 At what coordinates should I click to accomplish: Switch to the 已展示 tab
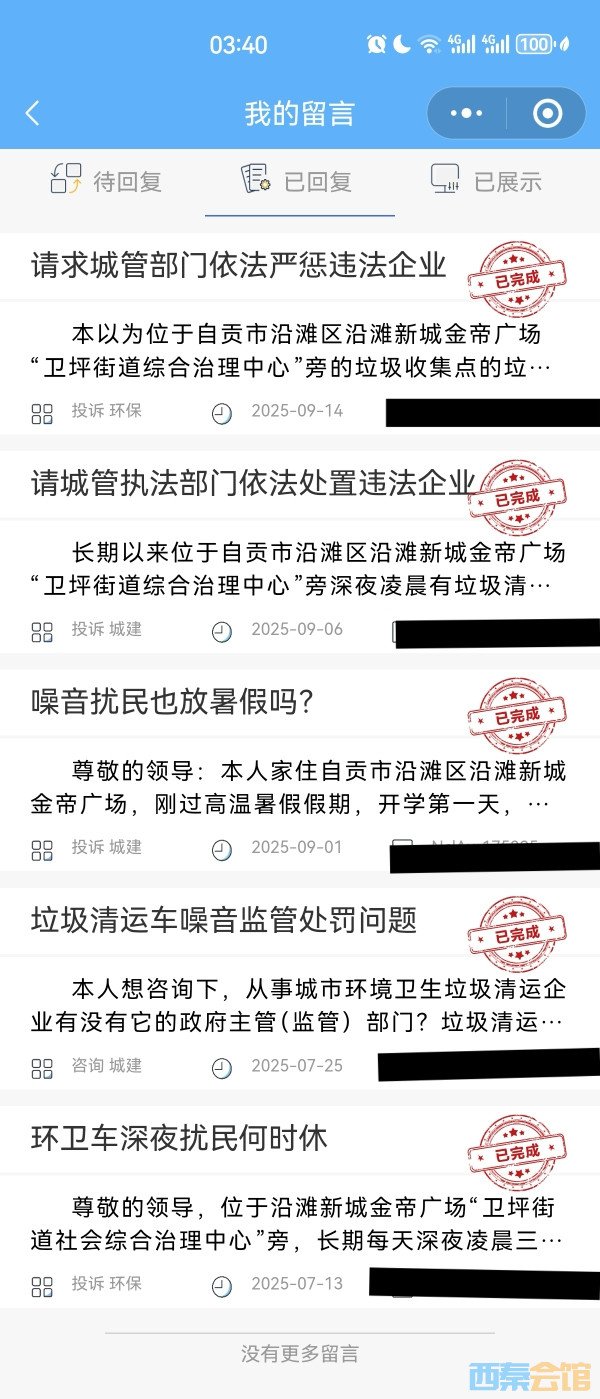[487, 181]
